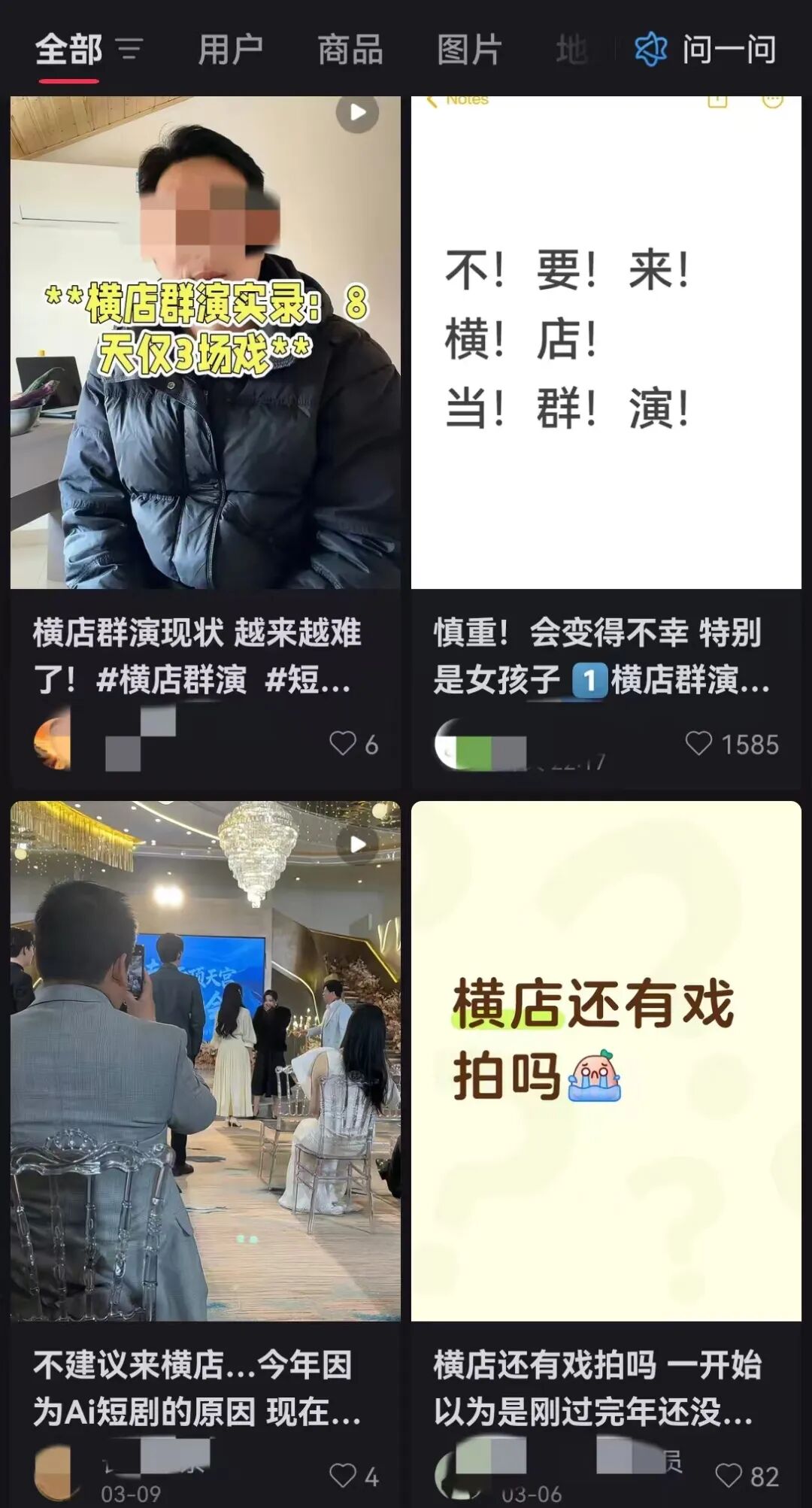The width and height of the screenshot is (812, 1508).
Task: Open the 横店还有戏拍吗 post
Action: (x=606, y=1060)
